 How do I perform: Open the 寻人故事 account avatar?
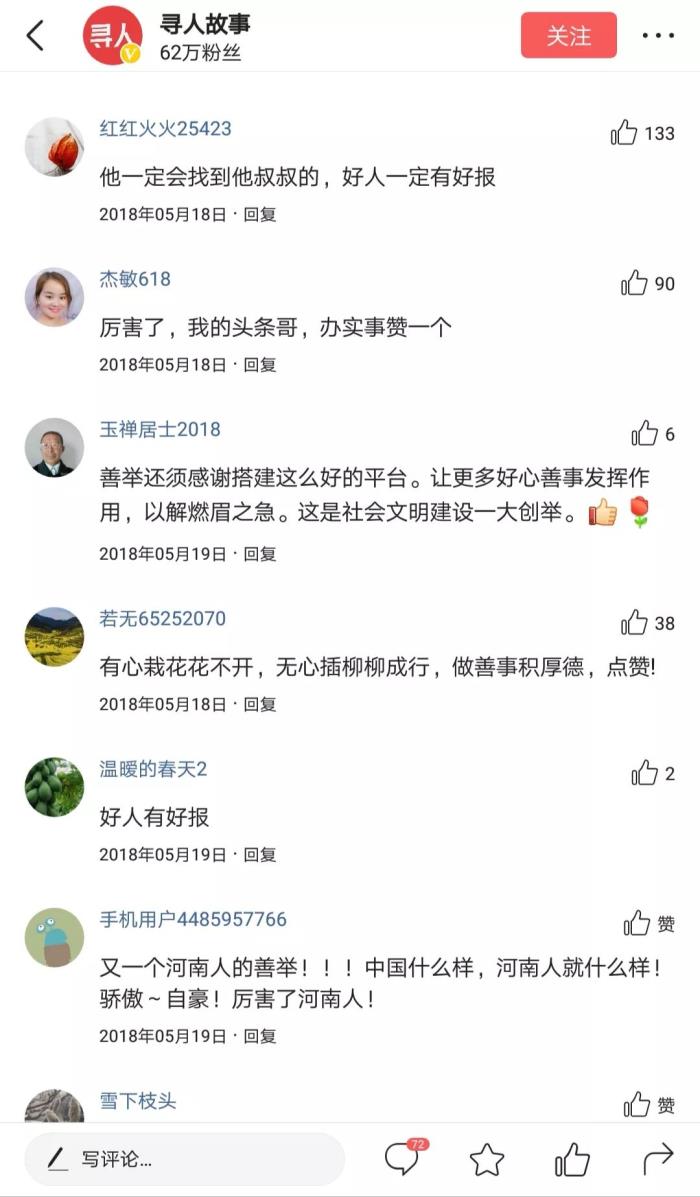112,36
